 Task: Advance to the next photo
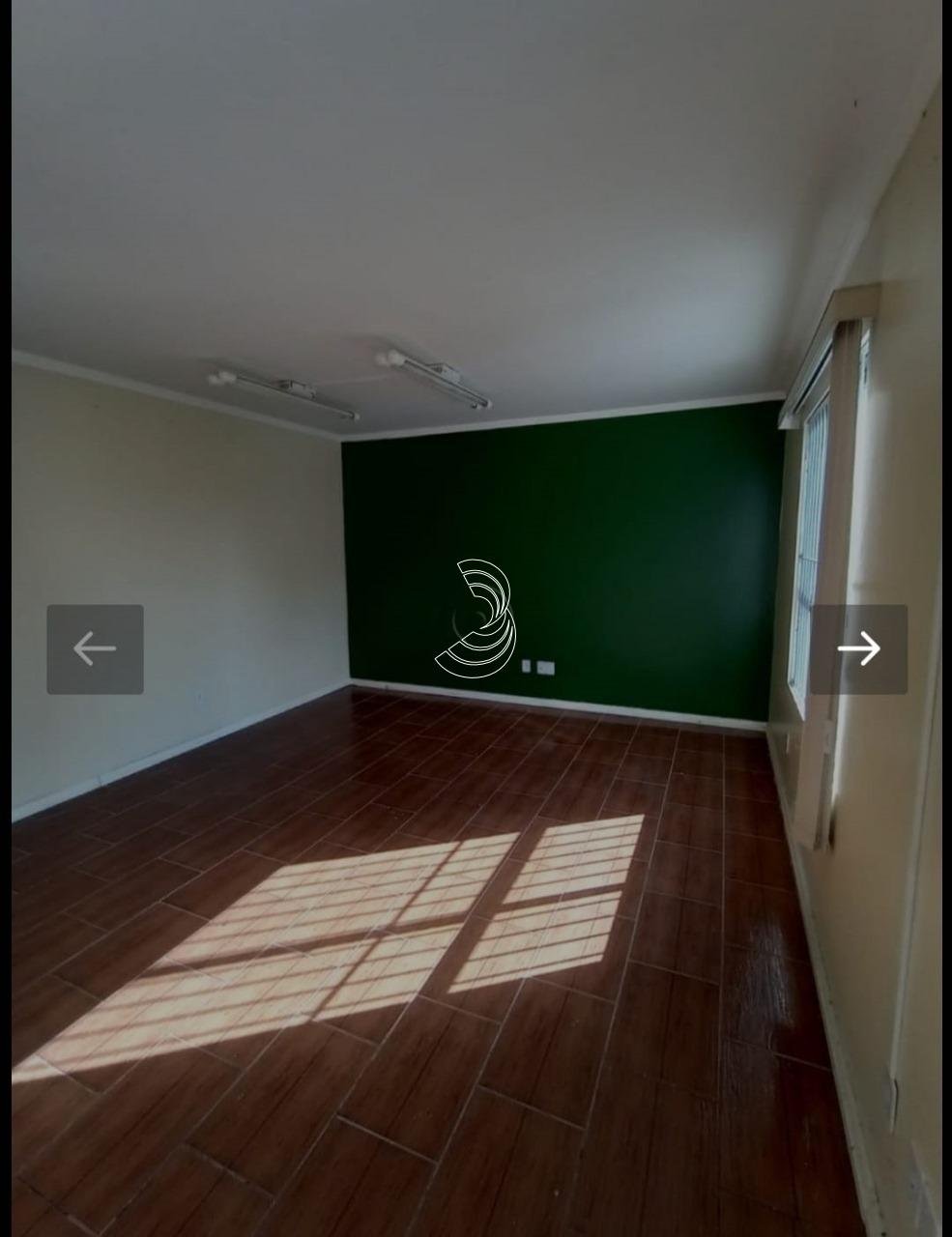pyautogui.click(x=858, y=649)
